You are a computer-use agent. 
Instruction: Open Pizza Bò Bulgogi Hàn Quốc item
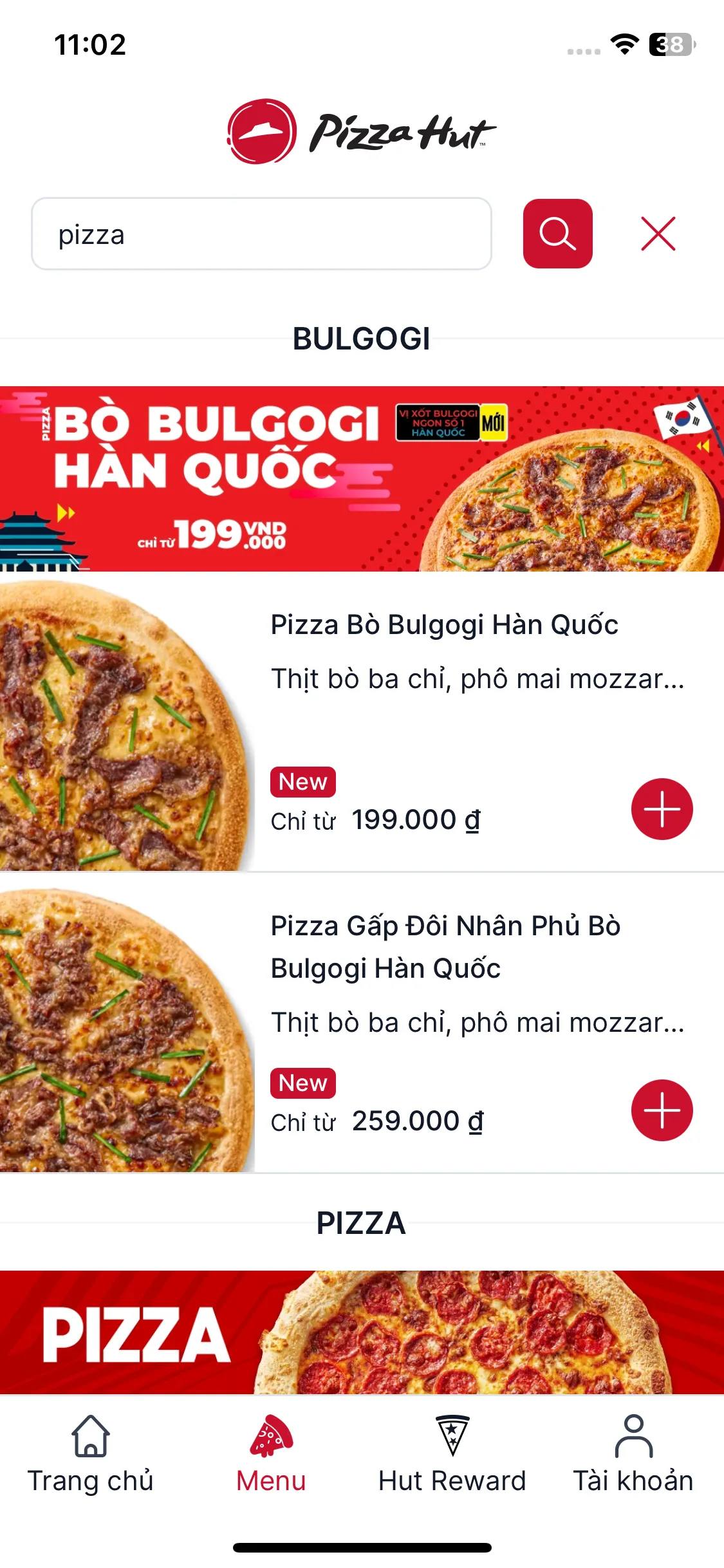(444, 625)
